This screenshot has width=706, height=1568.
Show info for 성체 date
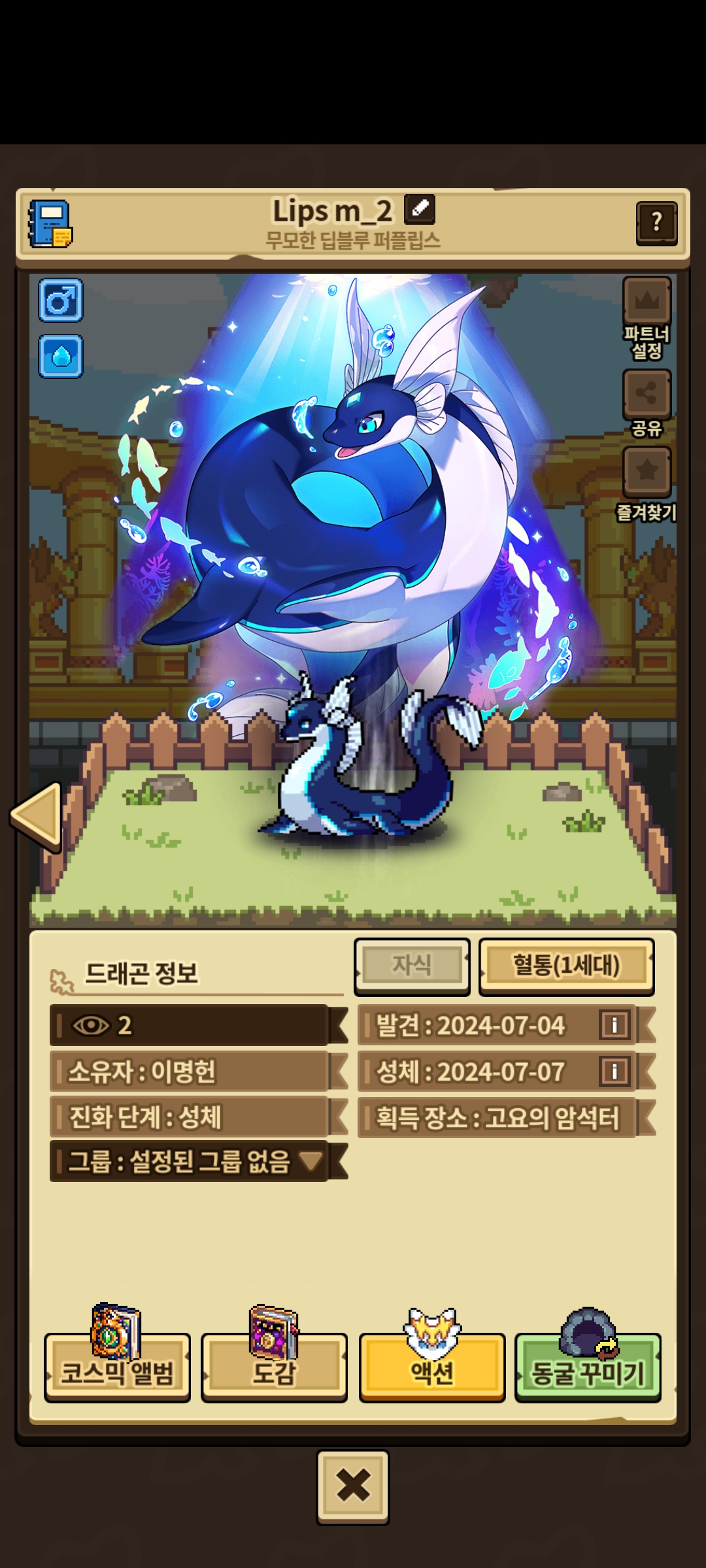(614, 1071)
